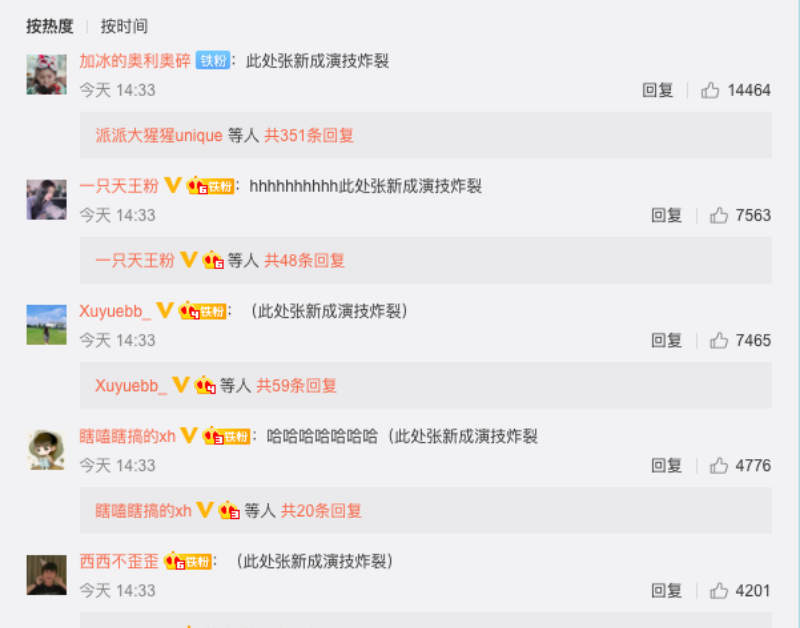Screen dimensions: 800x628
Task: Show 共59条回复 replies
Action: pyautogui.click(x=297, y=385)
